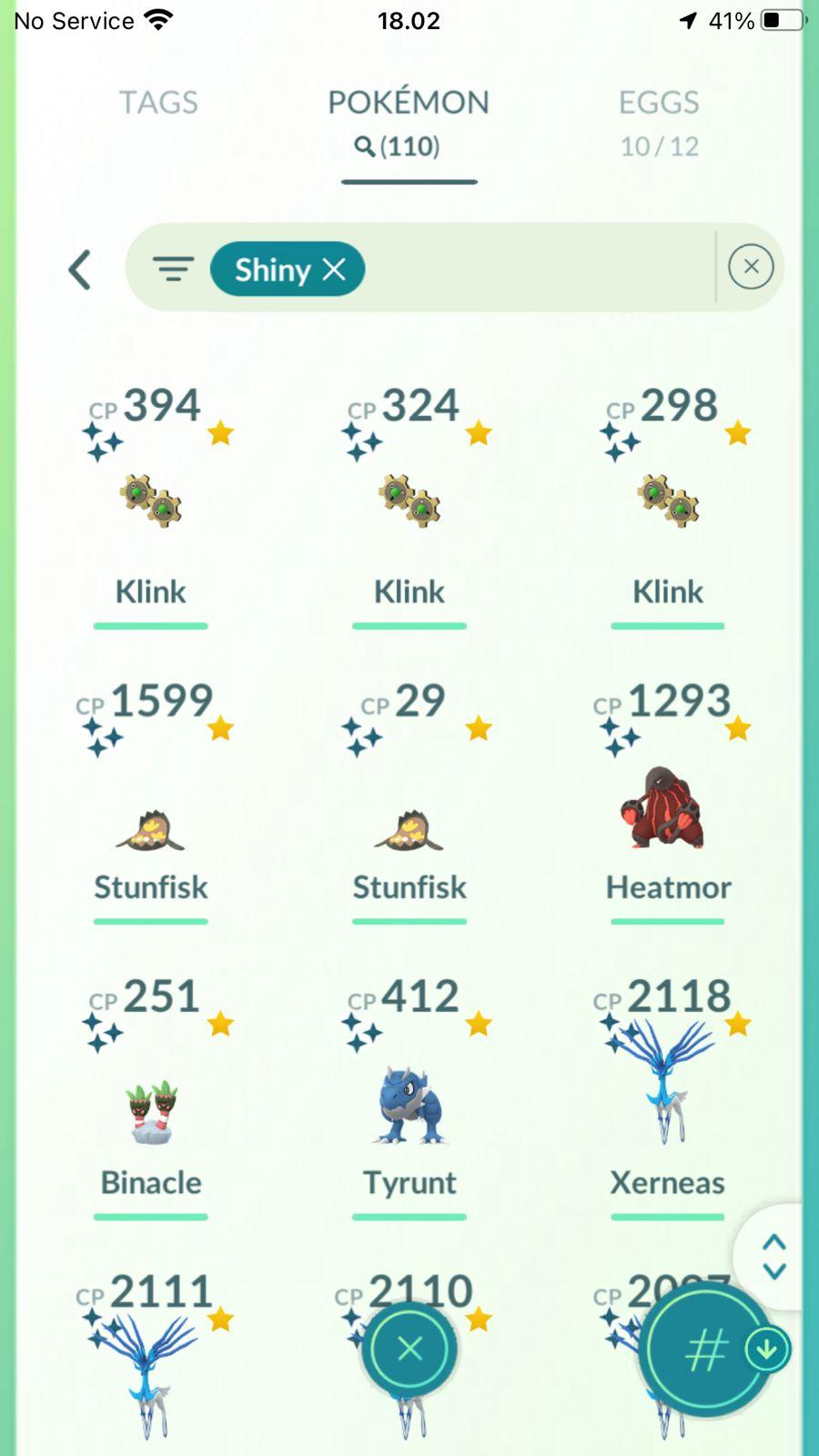Clear the search field
This screenshot has height=1456, width=819.
tap(751, 267)
